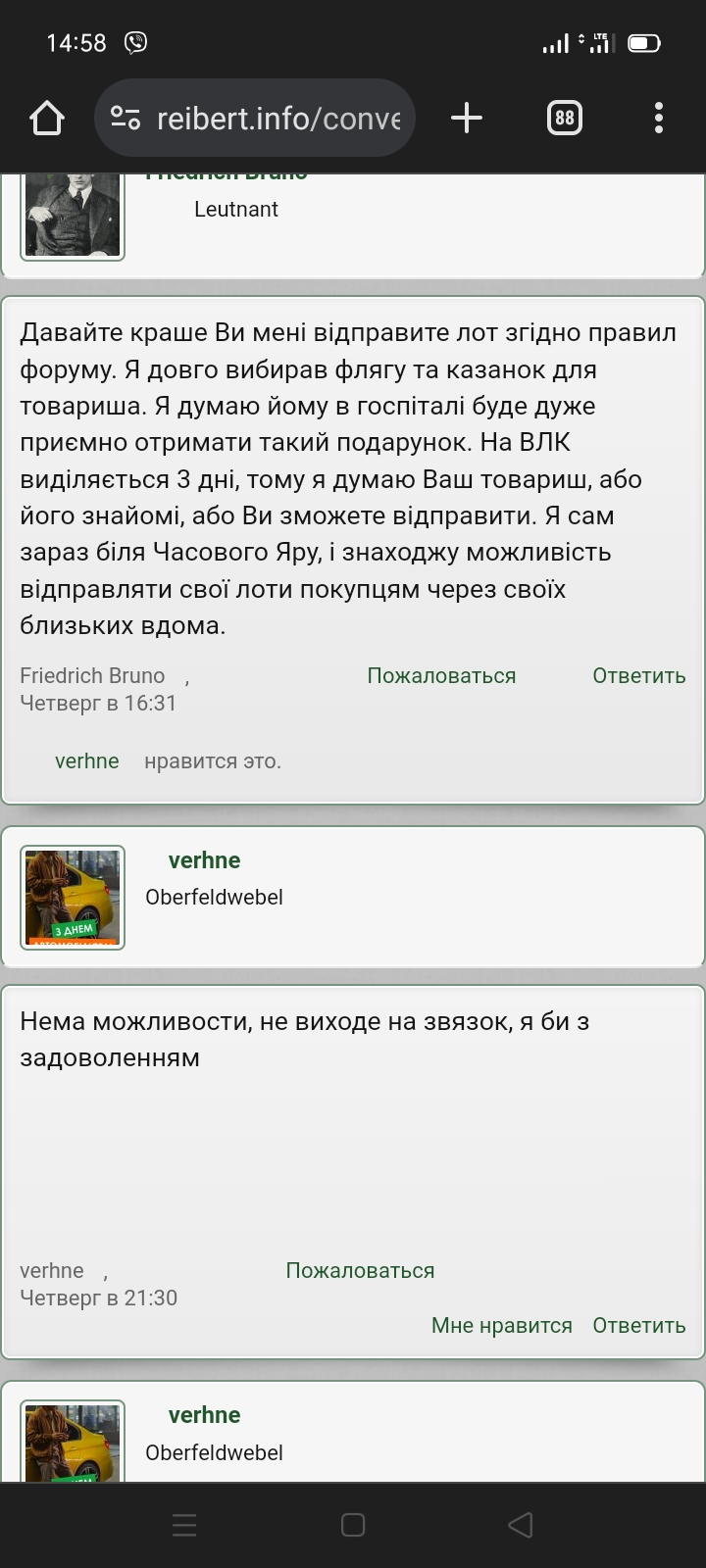Tap the system back button

pyautogui.click(x=521, y=1525)
